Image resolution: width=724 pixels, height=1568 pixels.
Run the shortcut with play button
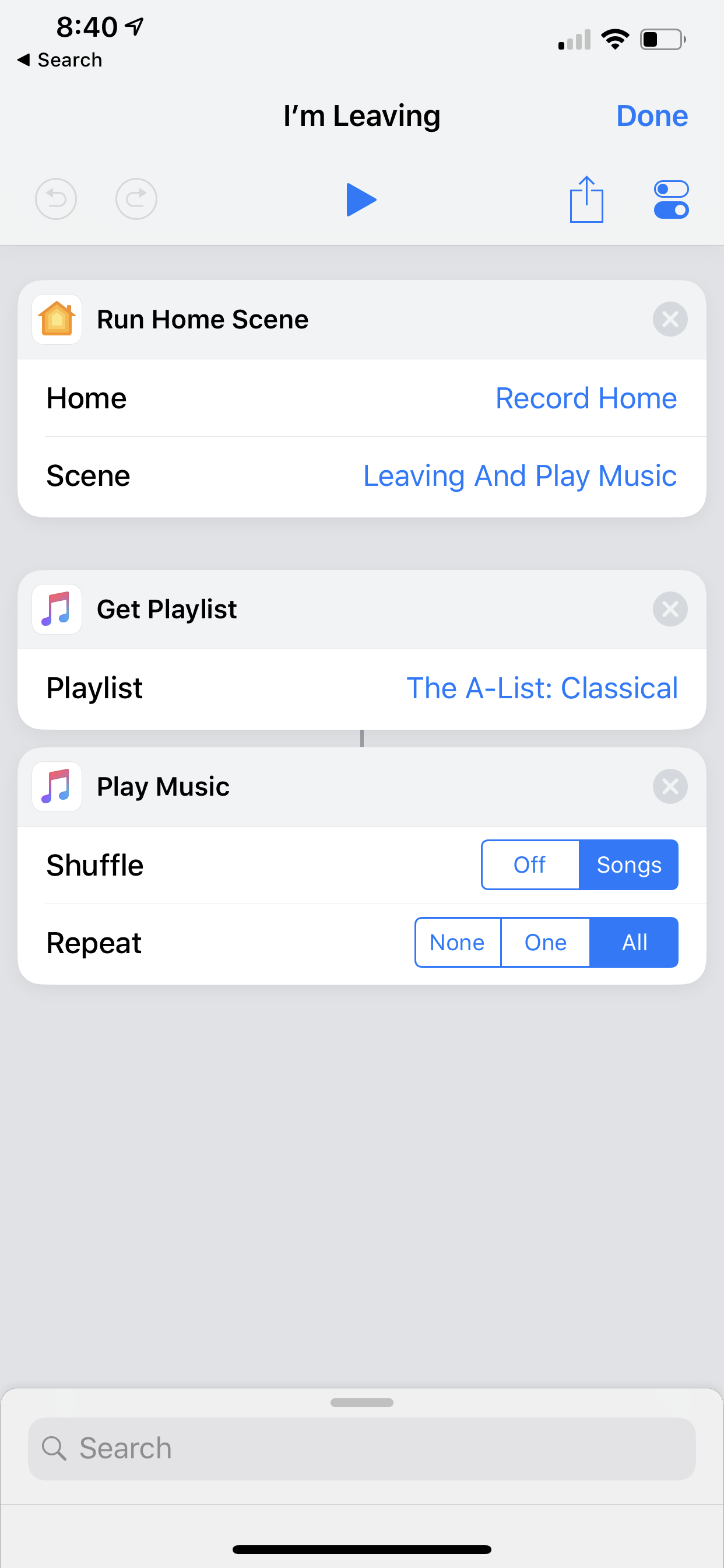pyautogui.click(x=361, y=199)
